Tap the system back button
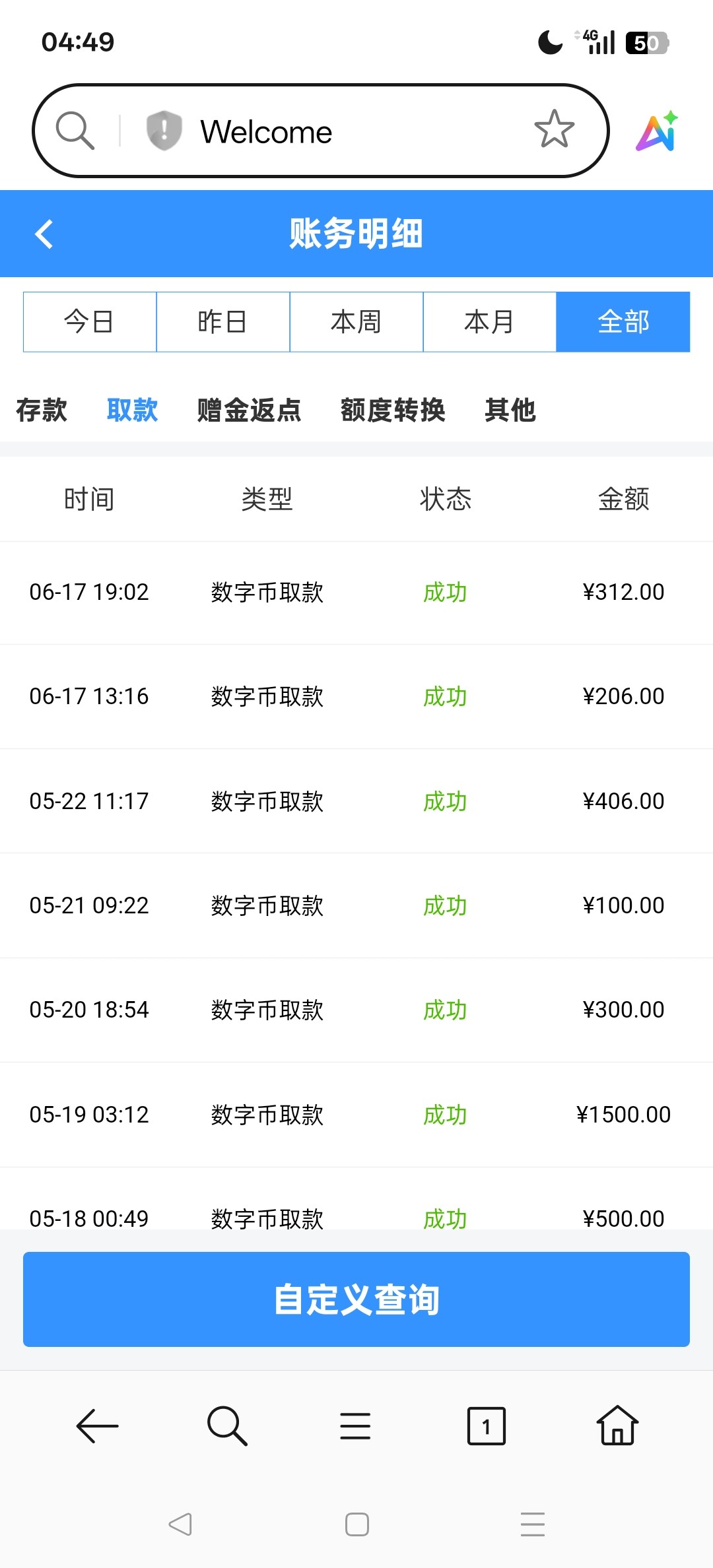The image size is (713, 1568). pos(180,1524)
